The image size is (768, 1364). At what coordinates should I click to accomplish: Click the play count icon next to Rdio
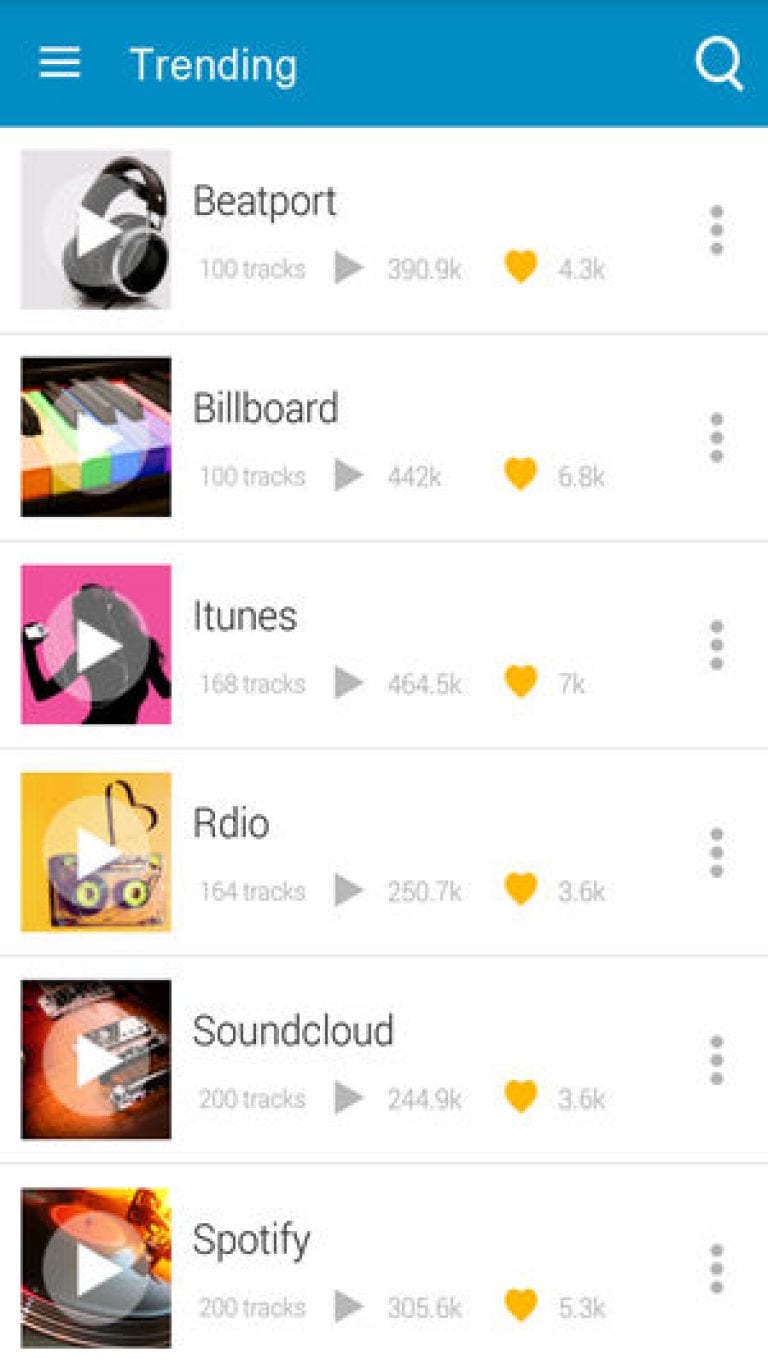351,891
